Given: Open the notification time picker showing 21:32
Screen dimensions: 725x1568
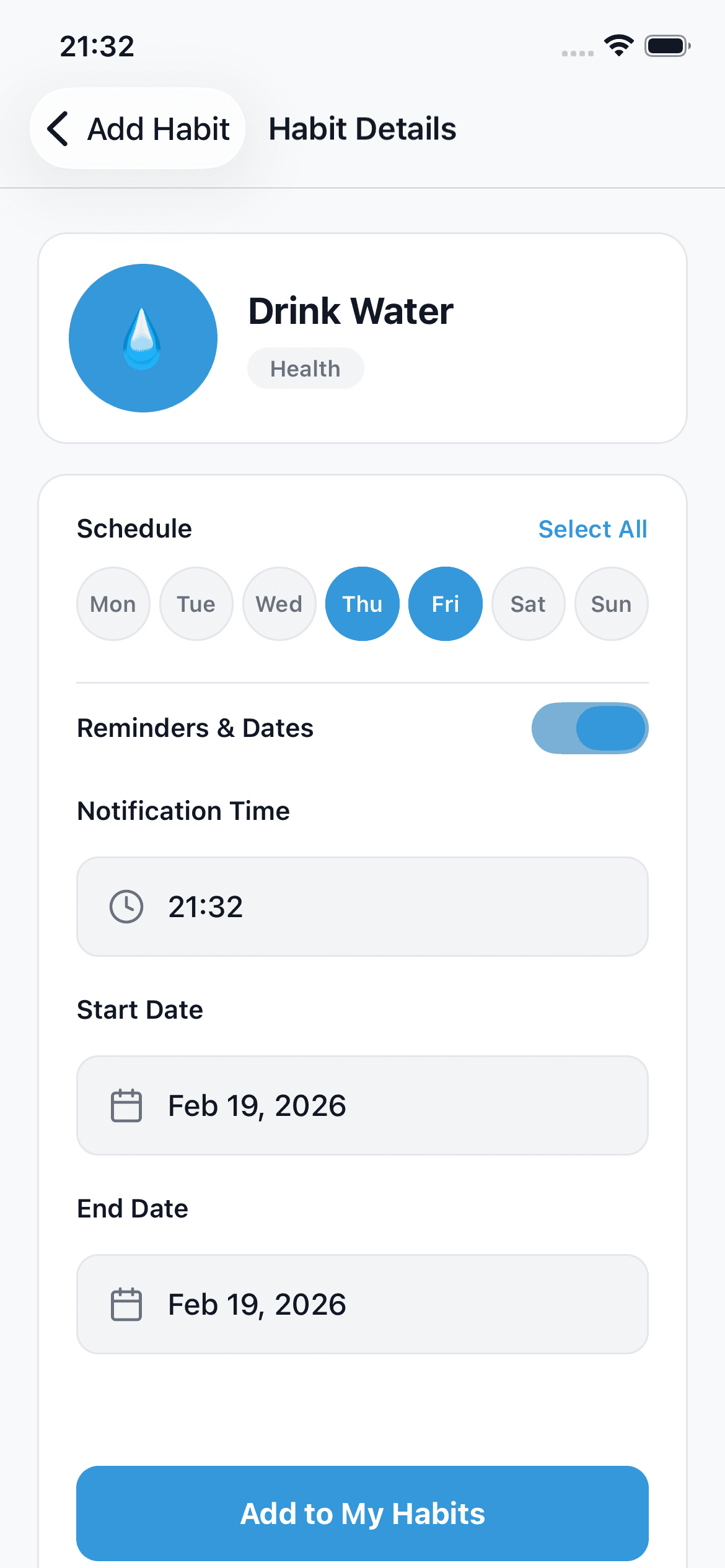Looking at the screenshot, I should [362, 906].
